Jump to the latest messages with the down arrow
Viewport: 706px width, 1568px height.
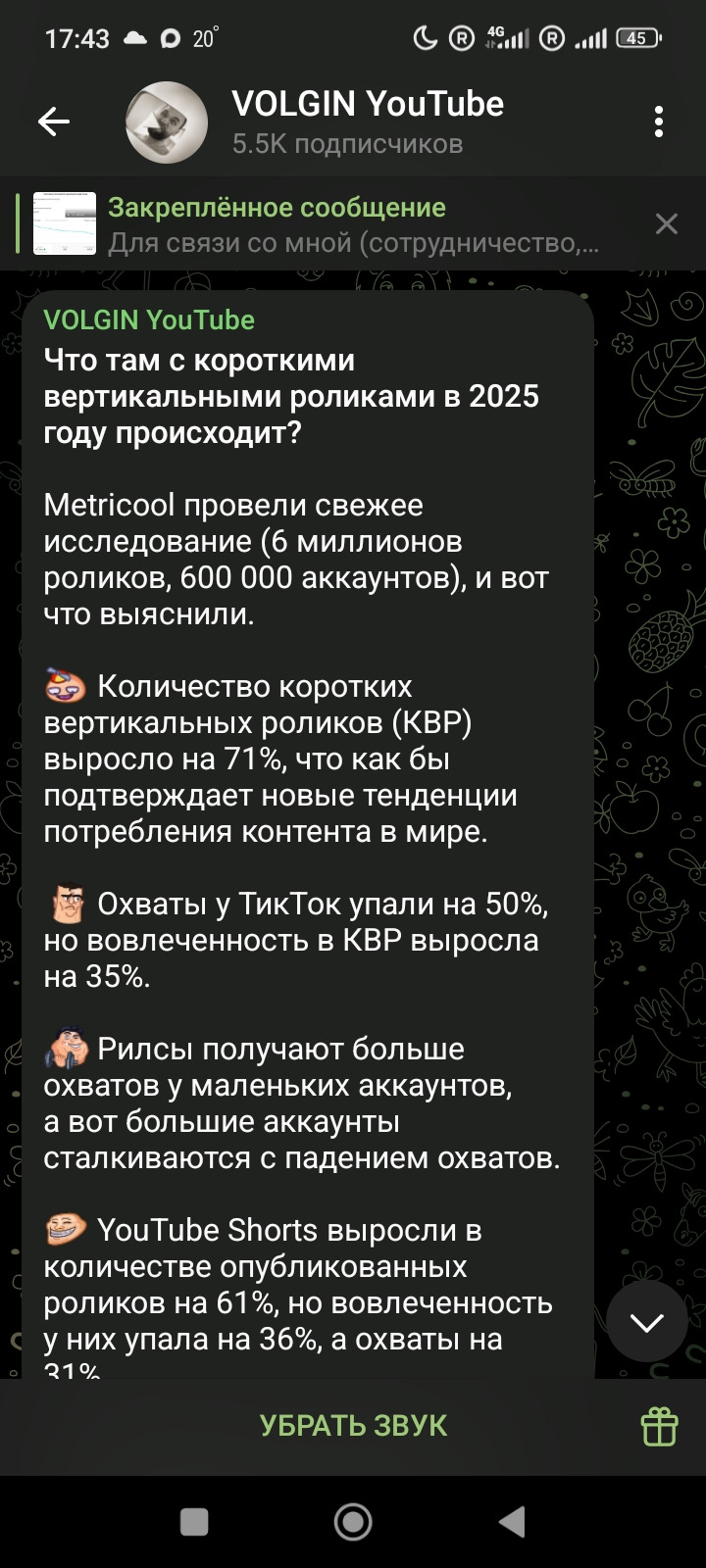[x=647, y=1323]
